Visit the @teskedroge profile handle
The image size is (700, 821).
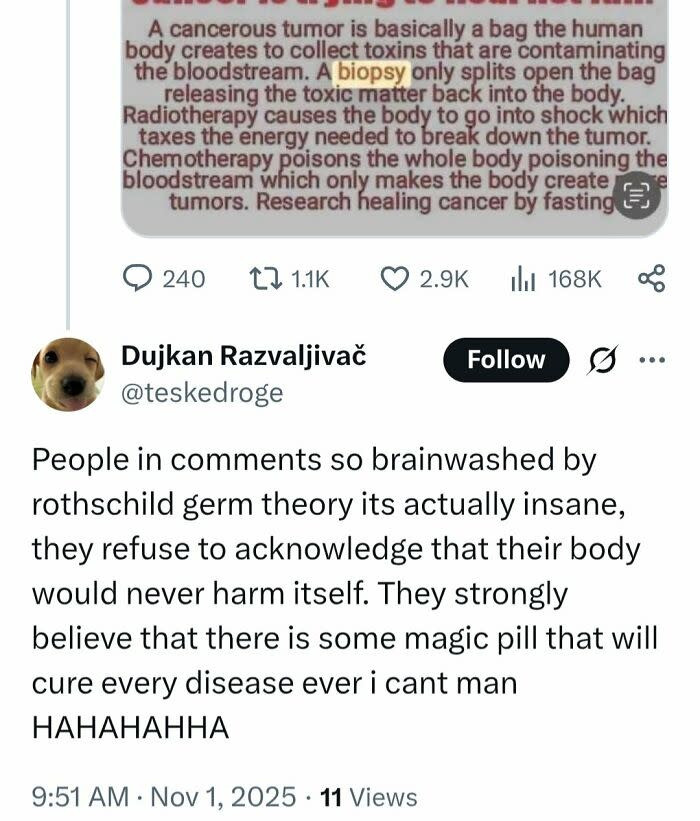(201, 394)
